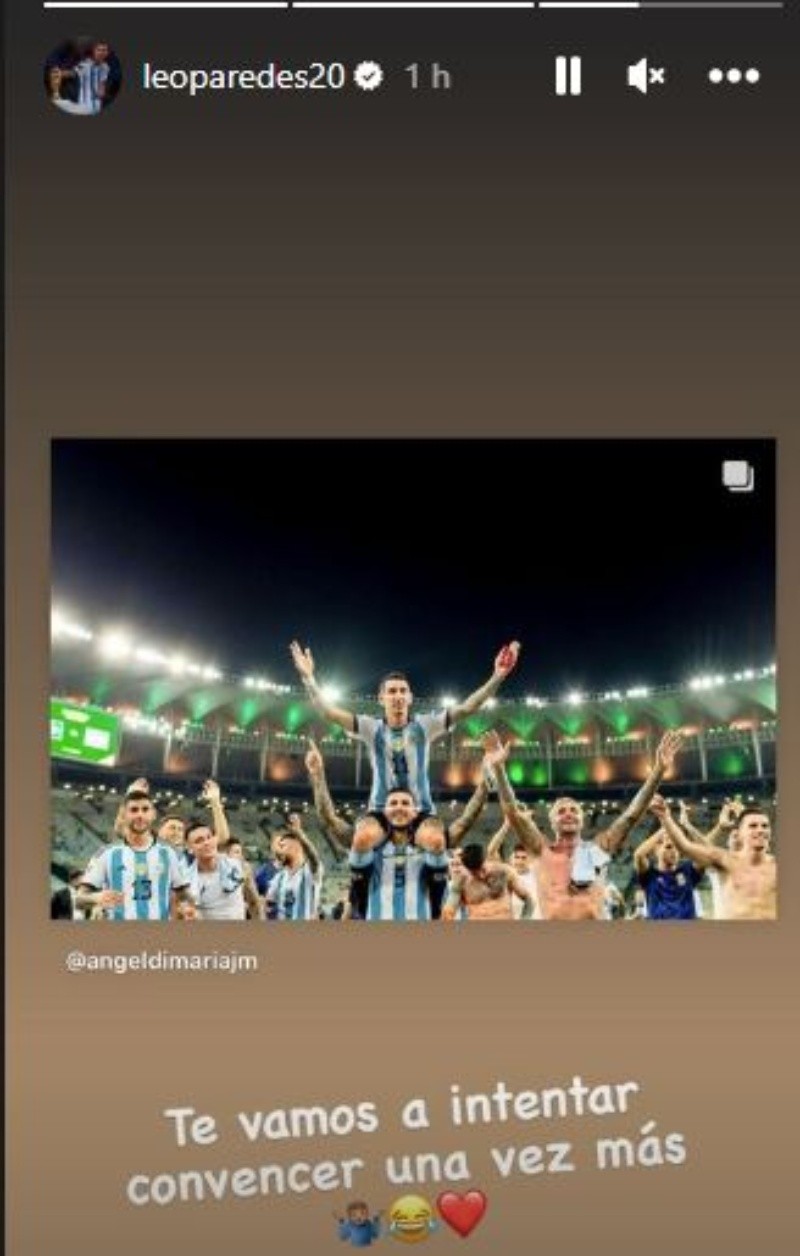View the leoparedes20 username profile
800x1256 pixels.
[243, 77]
